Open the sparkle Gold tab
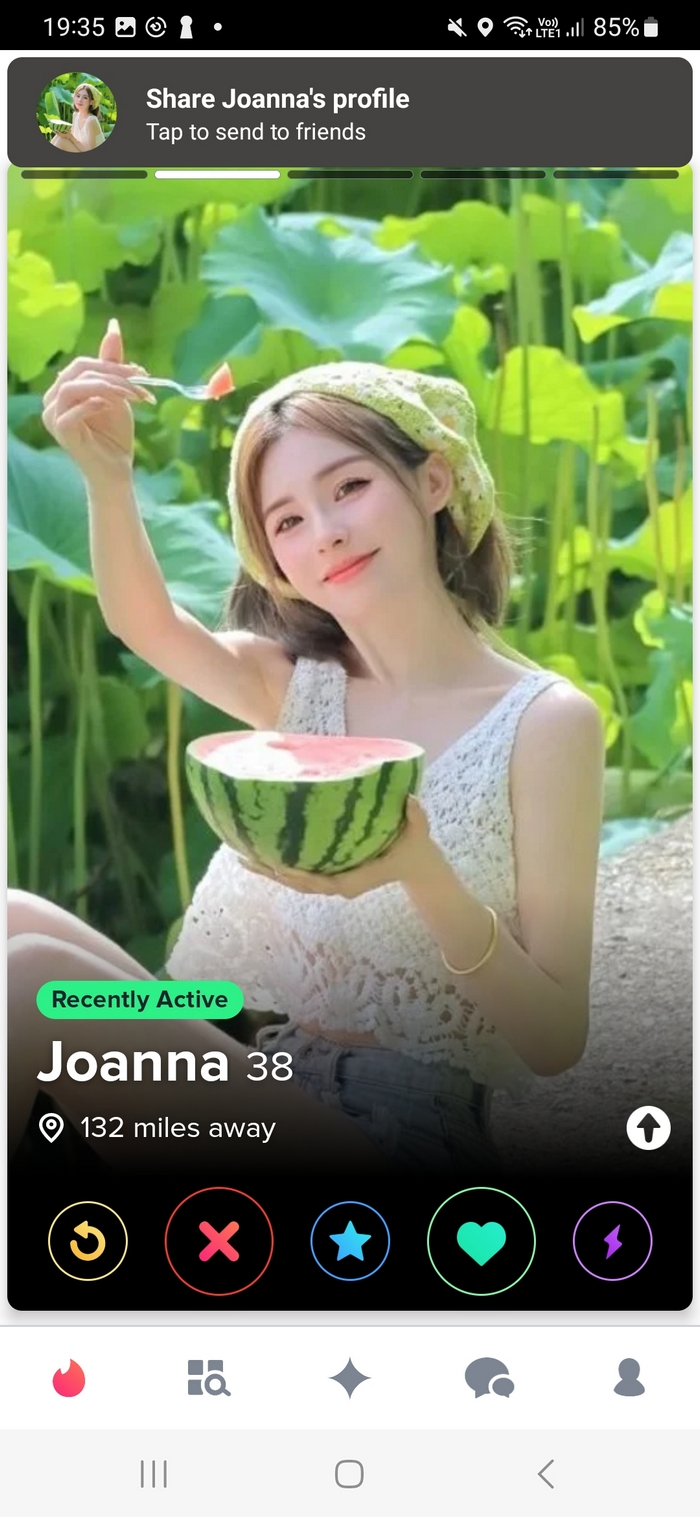Viewport: 700px width, 1517px height. pos(349,1378)
